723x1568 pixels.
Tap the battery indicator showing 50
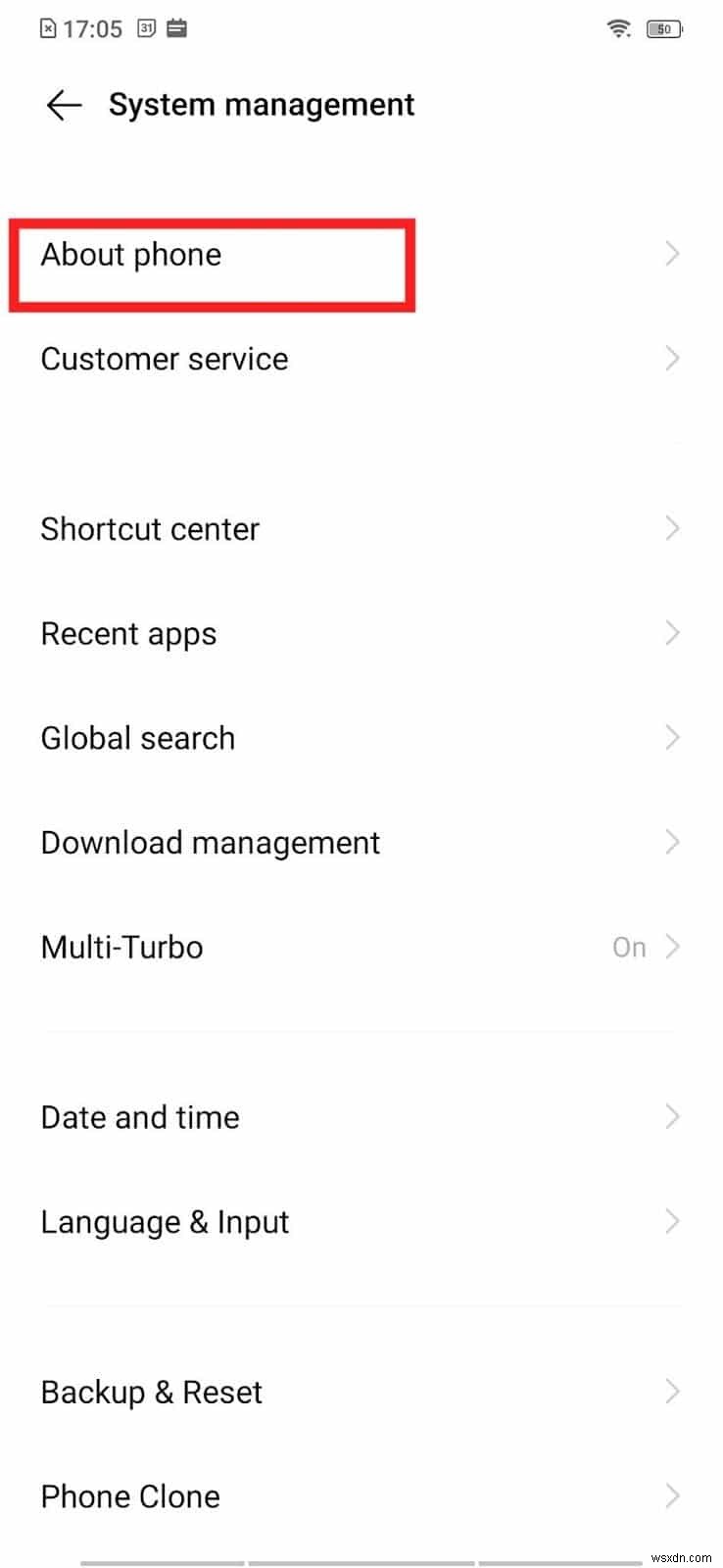coord(664,29)
